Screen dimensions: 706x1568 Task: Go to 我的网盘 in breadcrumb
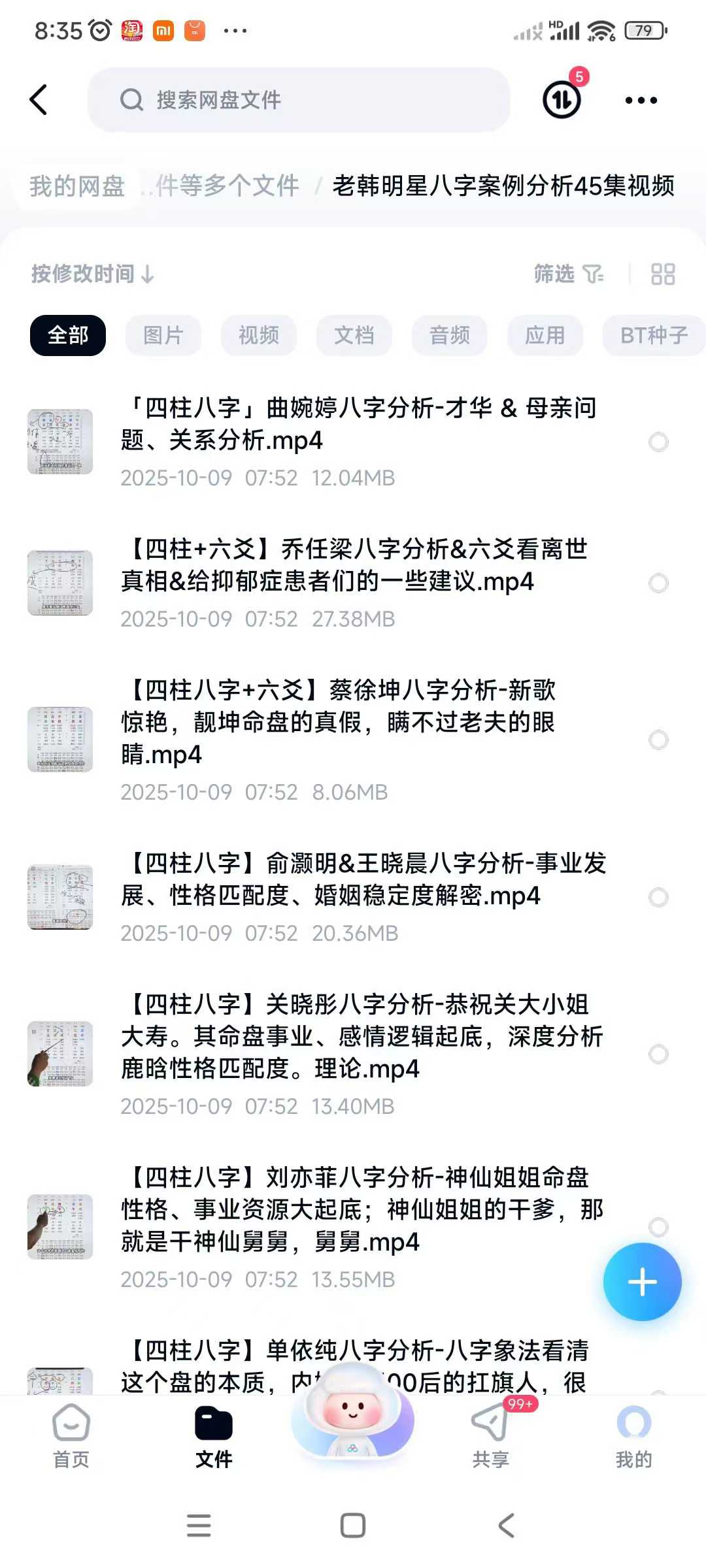click(77, 186)
